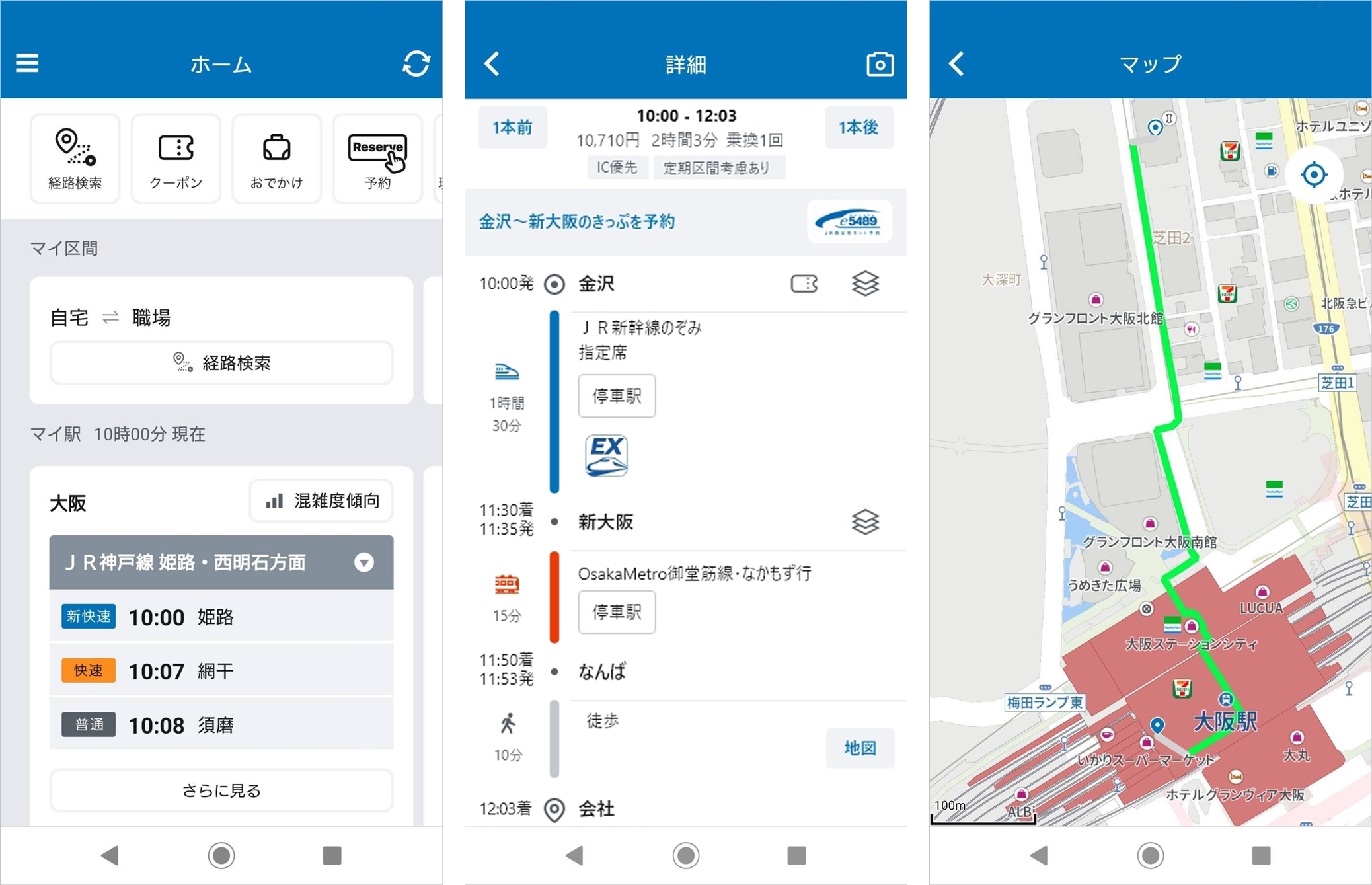Screen dimensions: 1372x885
Task: Show the next train with 1本後
Action: click(x=858, y=127)
